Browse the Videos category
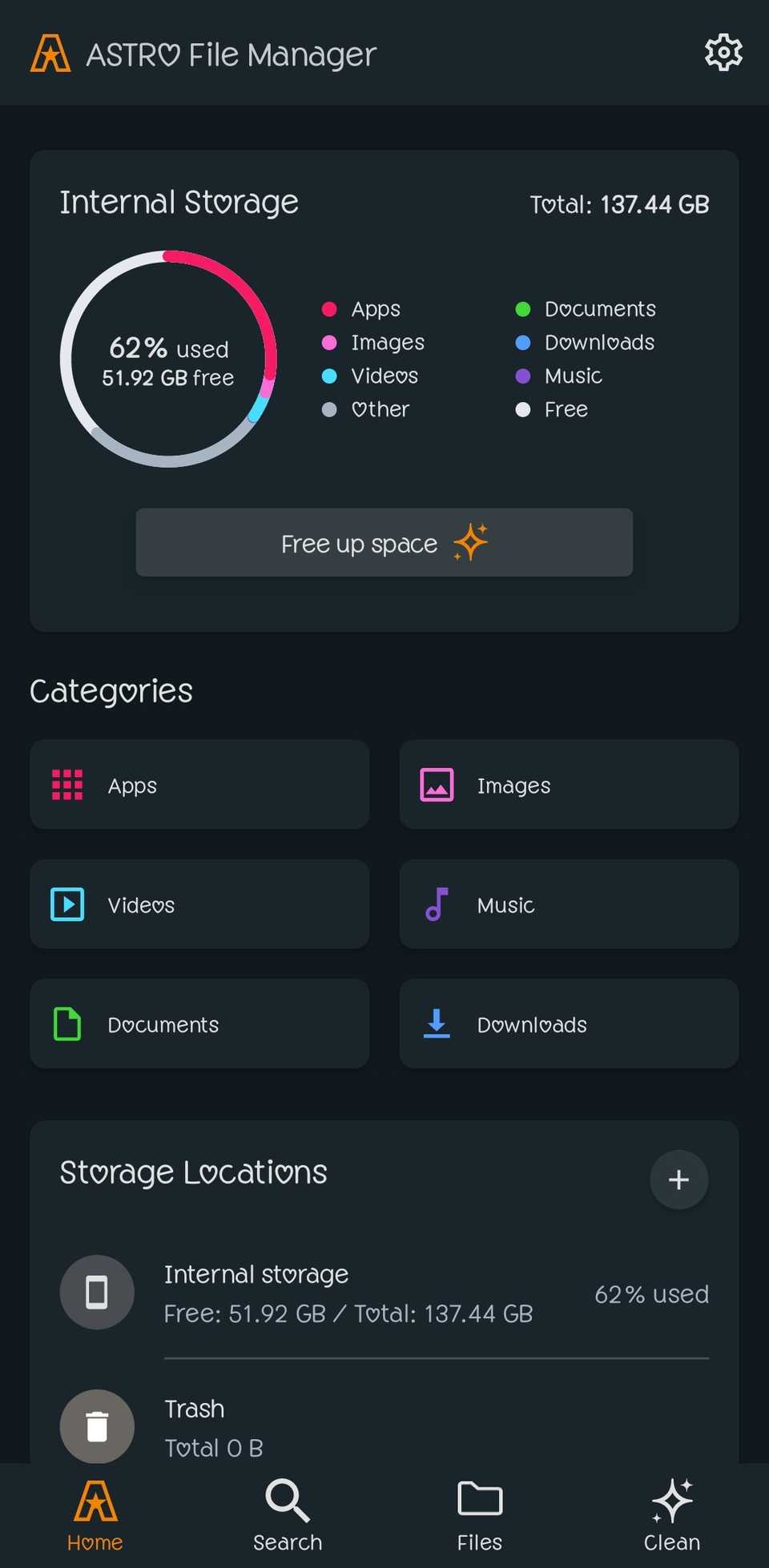 tap(199, 904)
